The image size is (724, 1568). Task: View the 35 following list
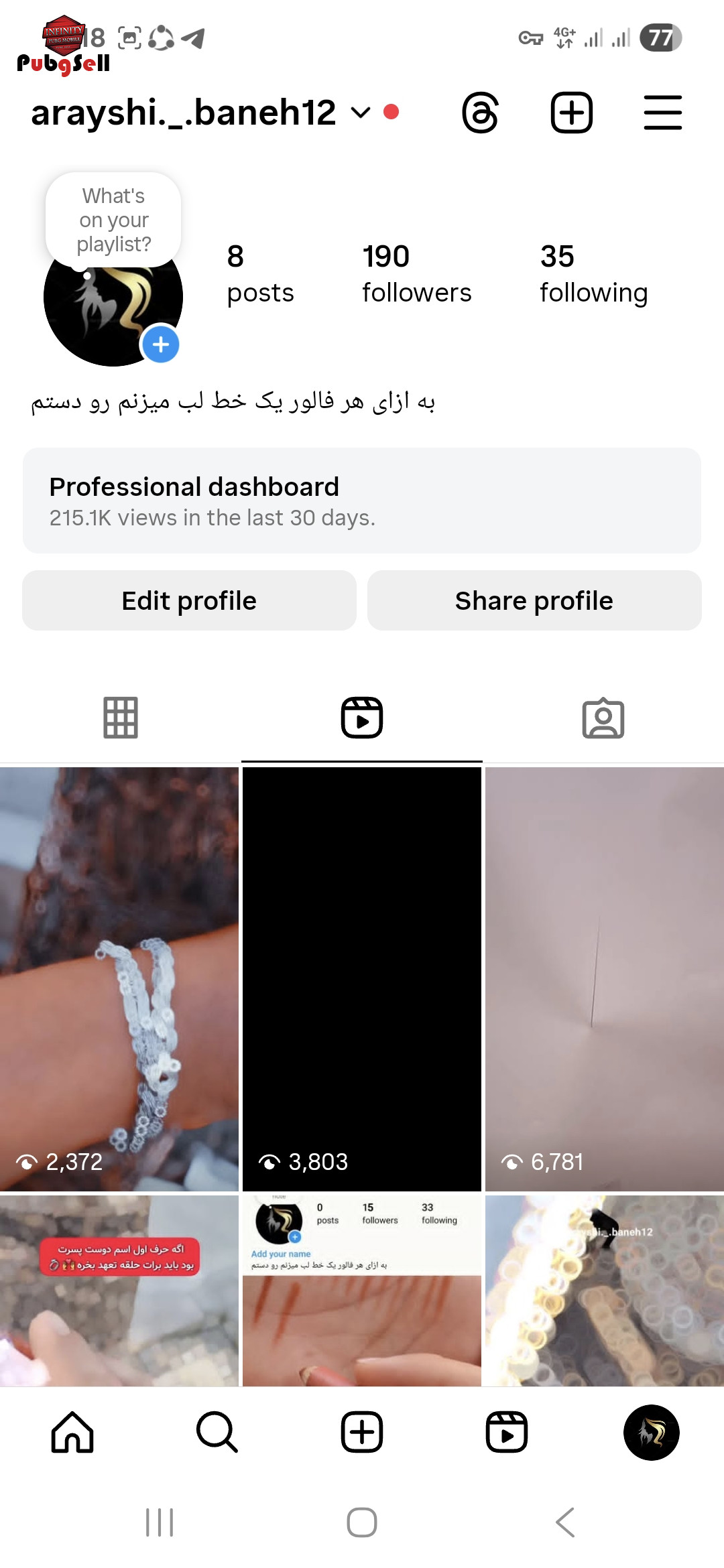click(x=593, y=273)
